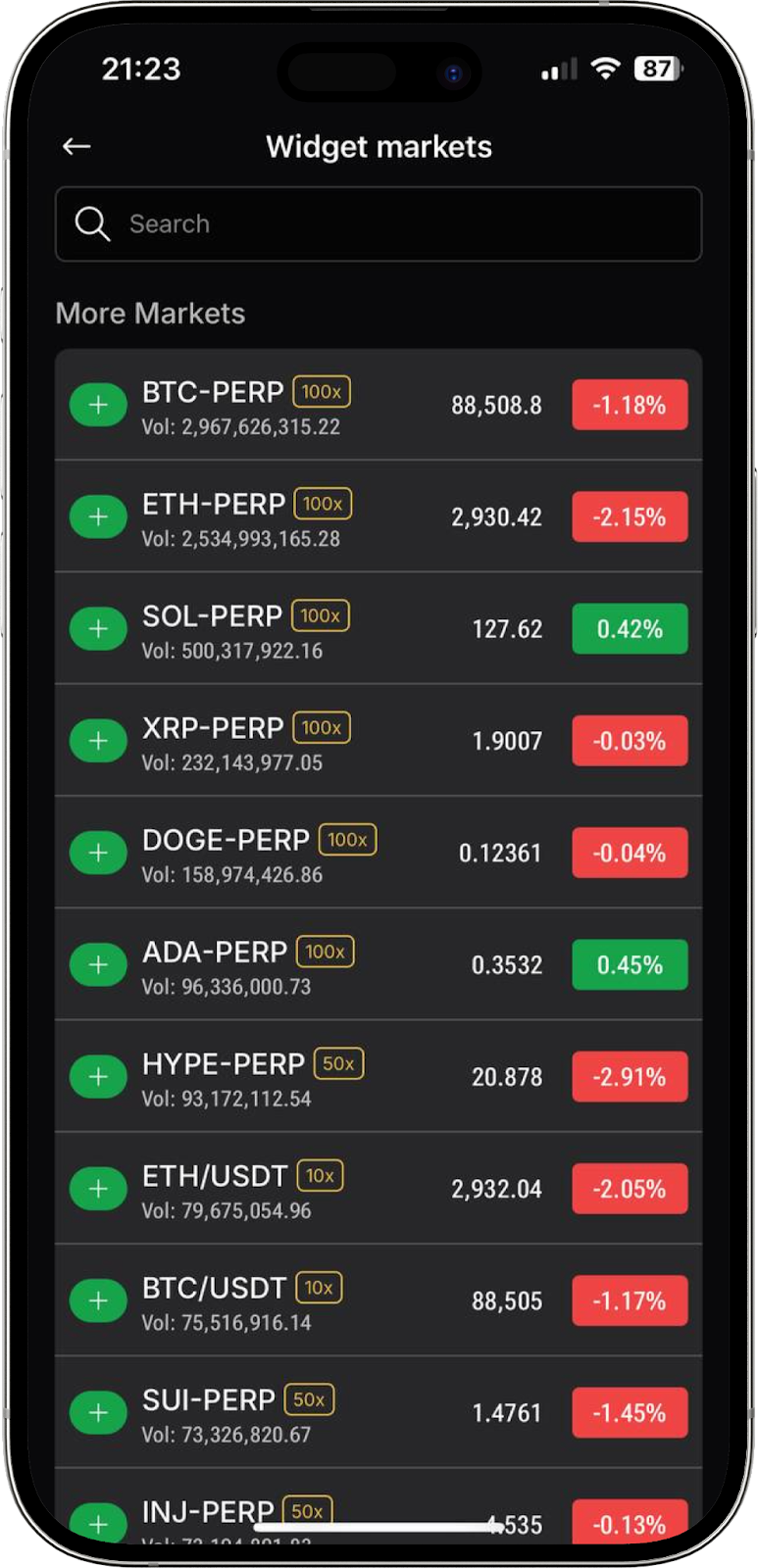Add HYPE-PERP to the widget
758x1568 pixels.
[98, 1077]
